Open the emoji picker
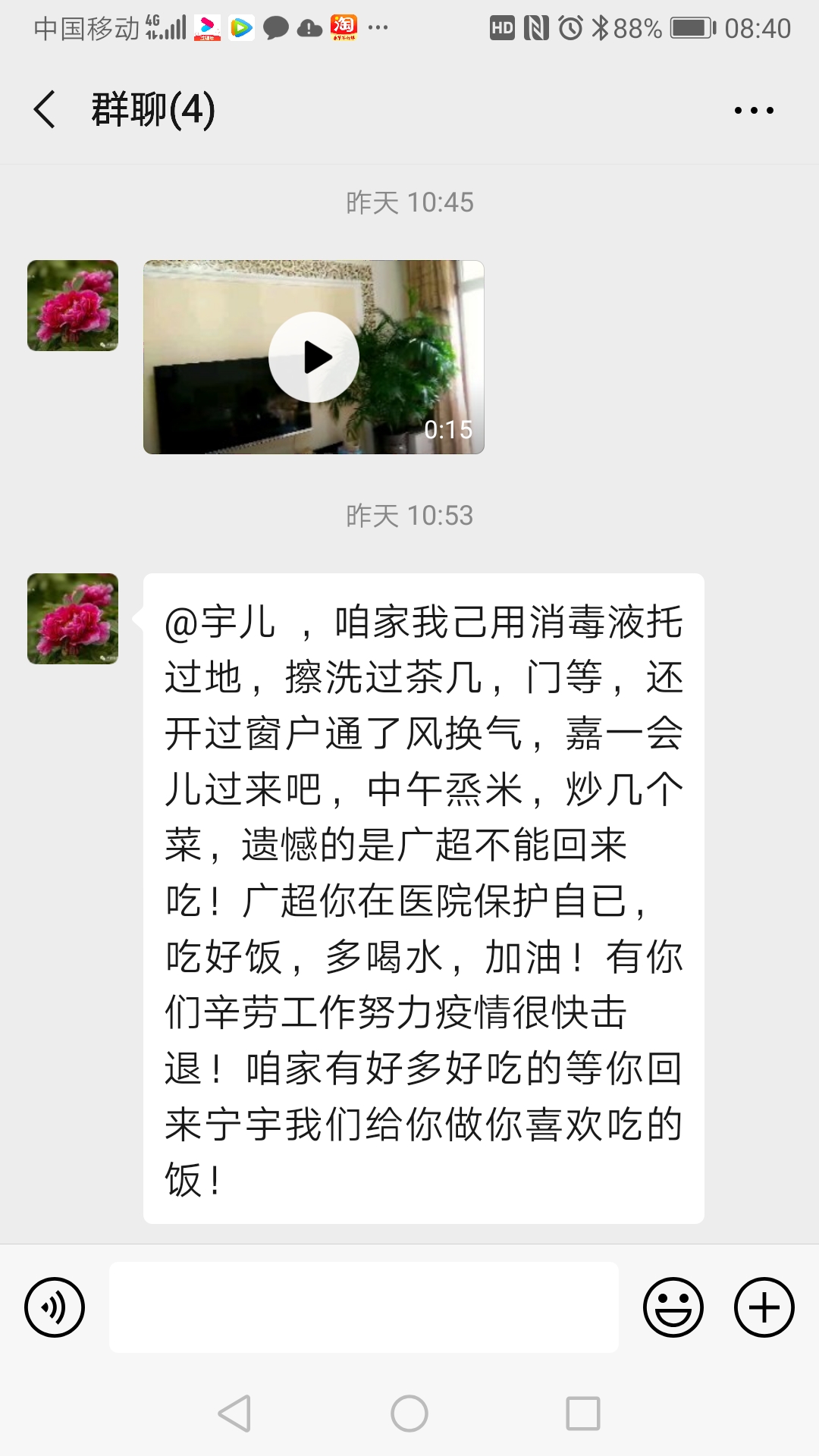Screen dimensions: 819x1456 [673, 1307]
